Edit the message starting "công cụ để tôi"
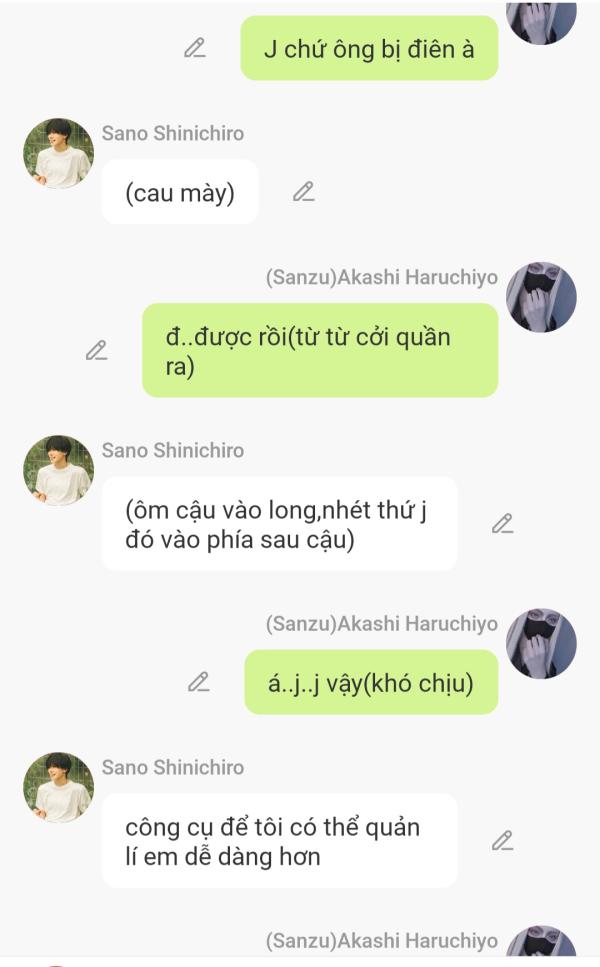Image resolution: width=600 pixels, height=967 pixels. (x=503, y=841)
